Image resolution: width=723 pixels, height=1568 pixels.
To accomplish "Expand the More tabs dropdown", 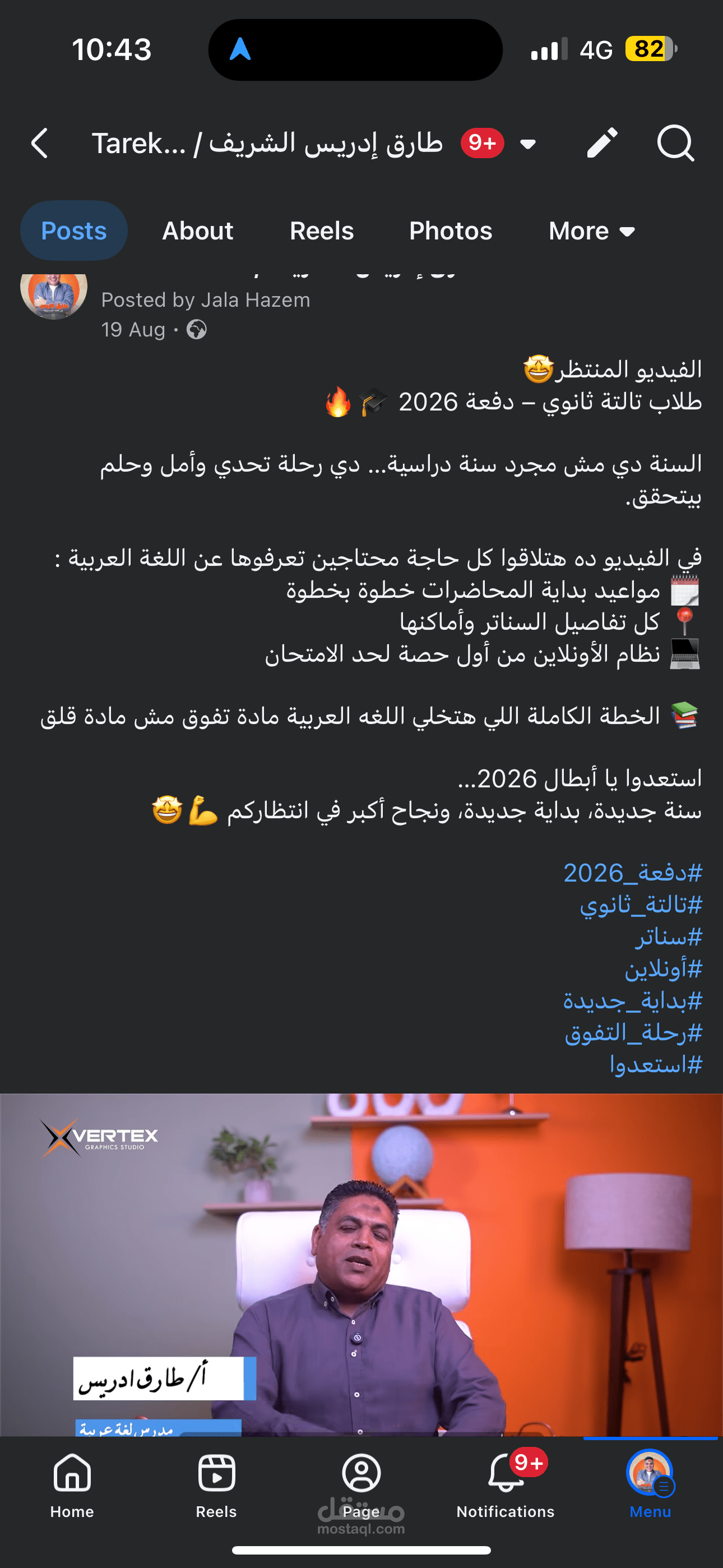I will (591, 230).
